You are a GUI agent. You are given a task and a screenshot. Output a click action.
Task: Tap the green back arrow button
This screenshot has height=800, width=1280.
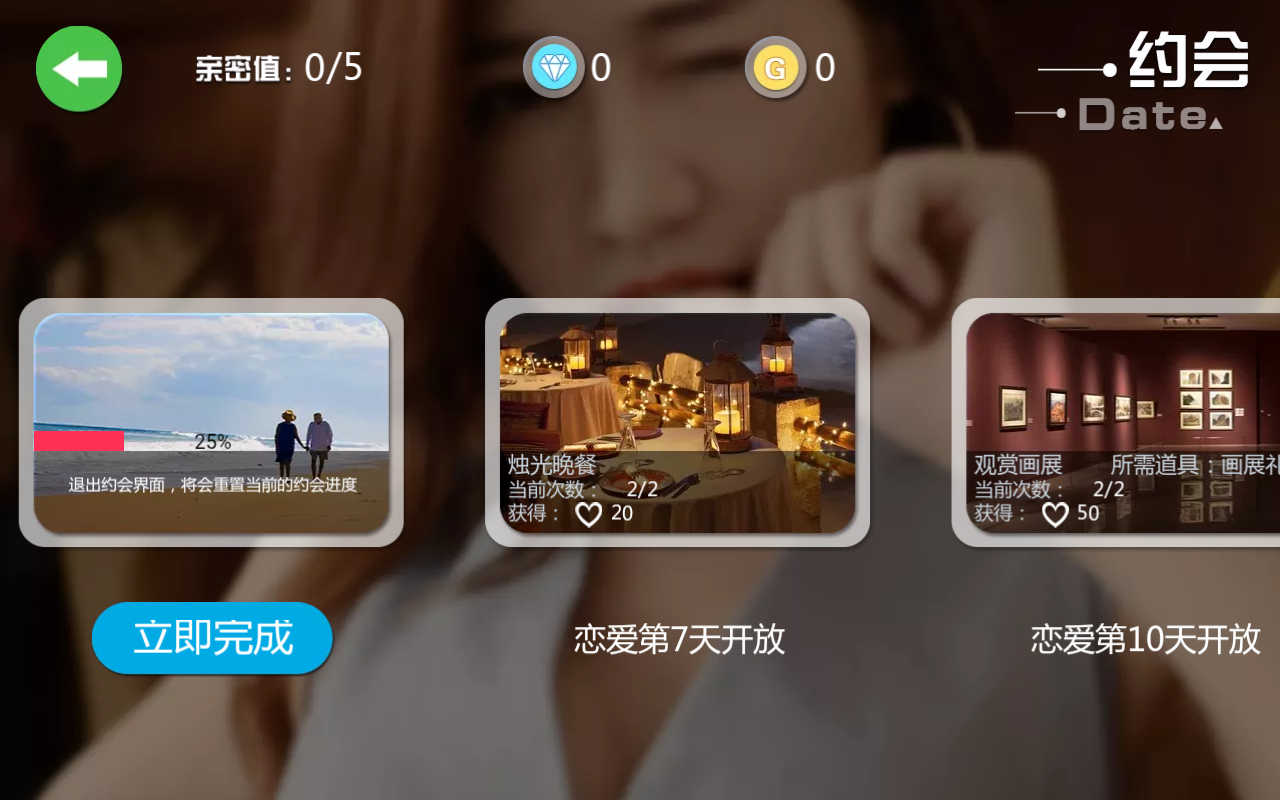79,69
